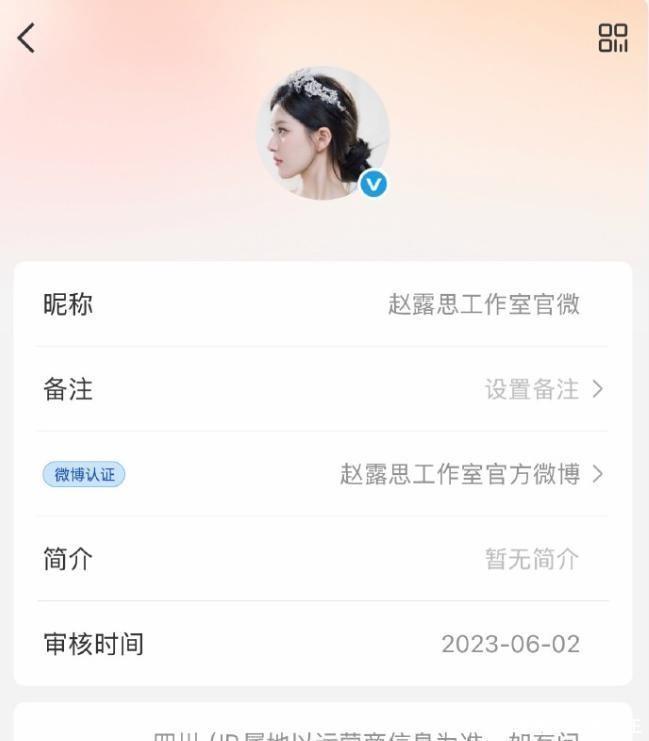Viewport: 649px width, 741px height.
Task: Open the QR code icon
Action: (612, 38)
